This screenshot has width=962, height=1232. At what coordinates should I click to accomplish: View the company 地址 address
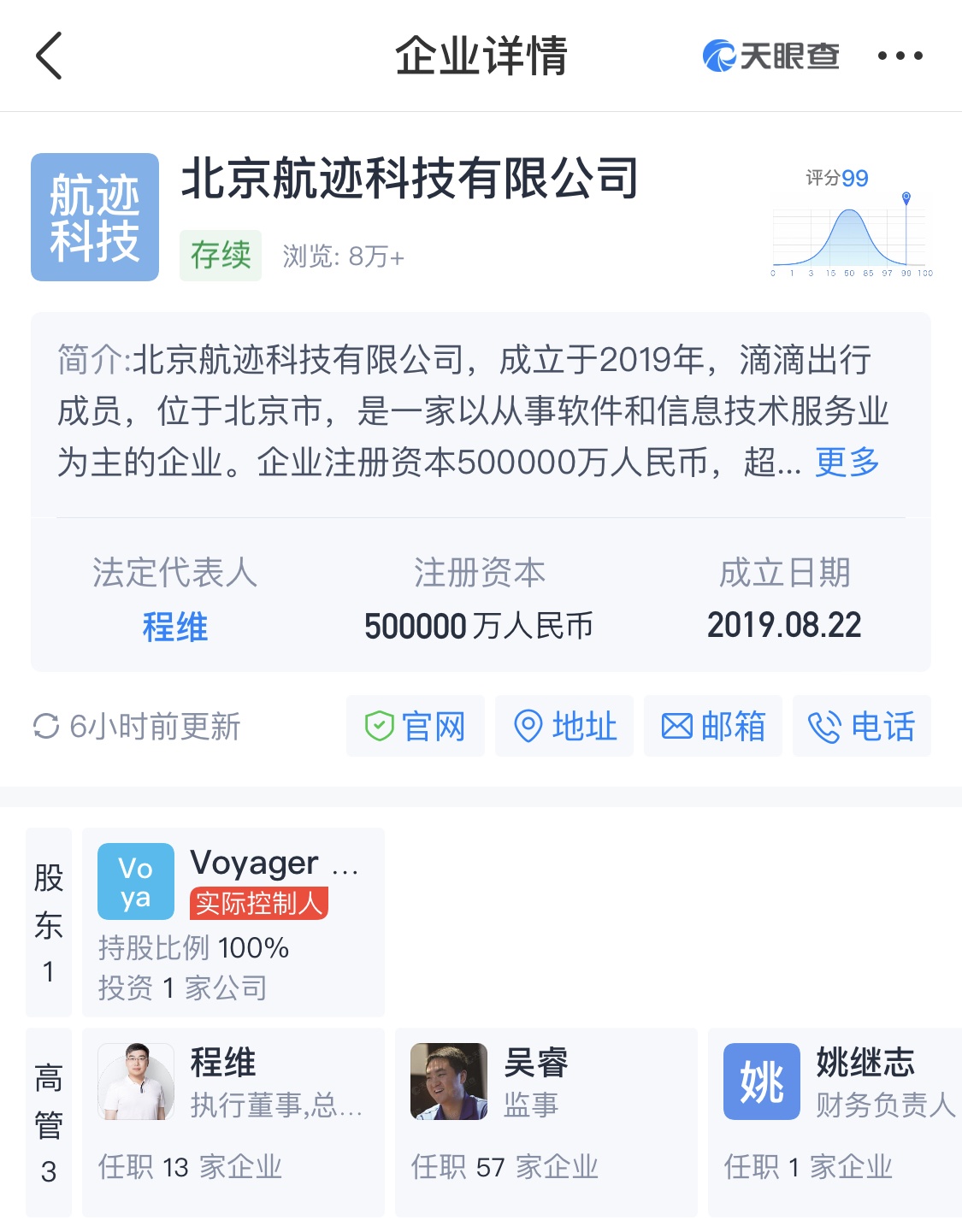[x=564, y=727]
